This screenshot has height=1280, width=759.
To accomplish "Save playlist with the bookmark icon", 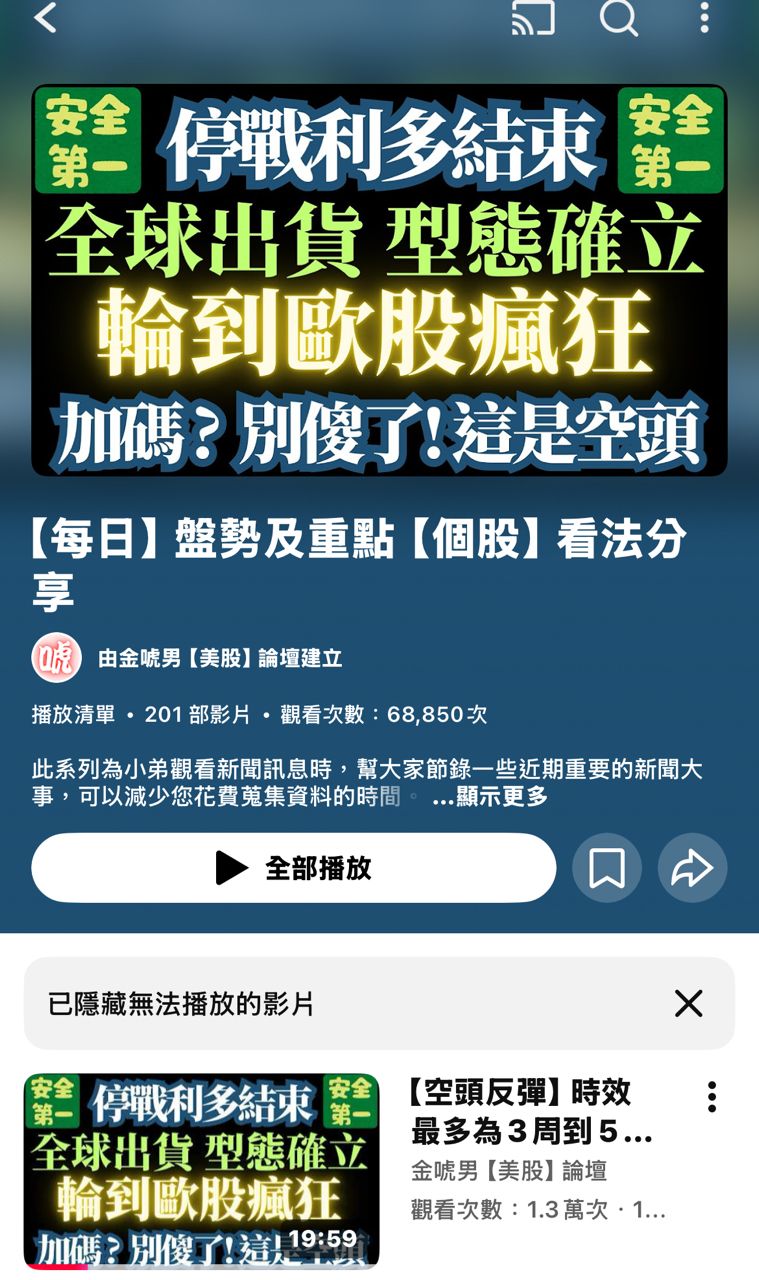I will (606, 868).
